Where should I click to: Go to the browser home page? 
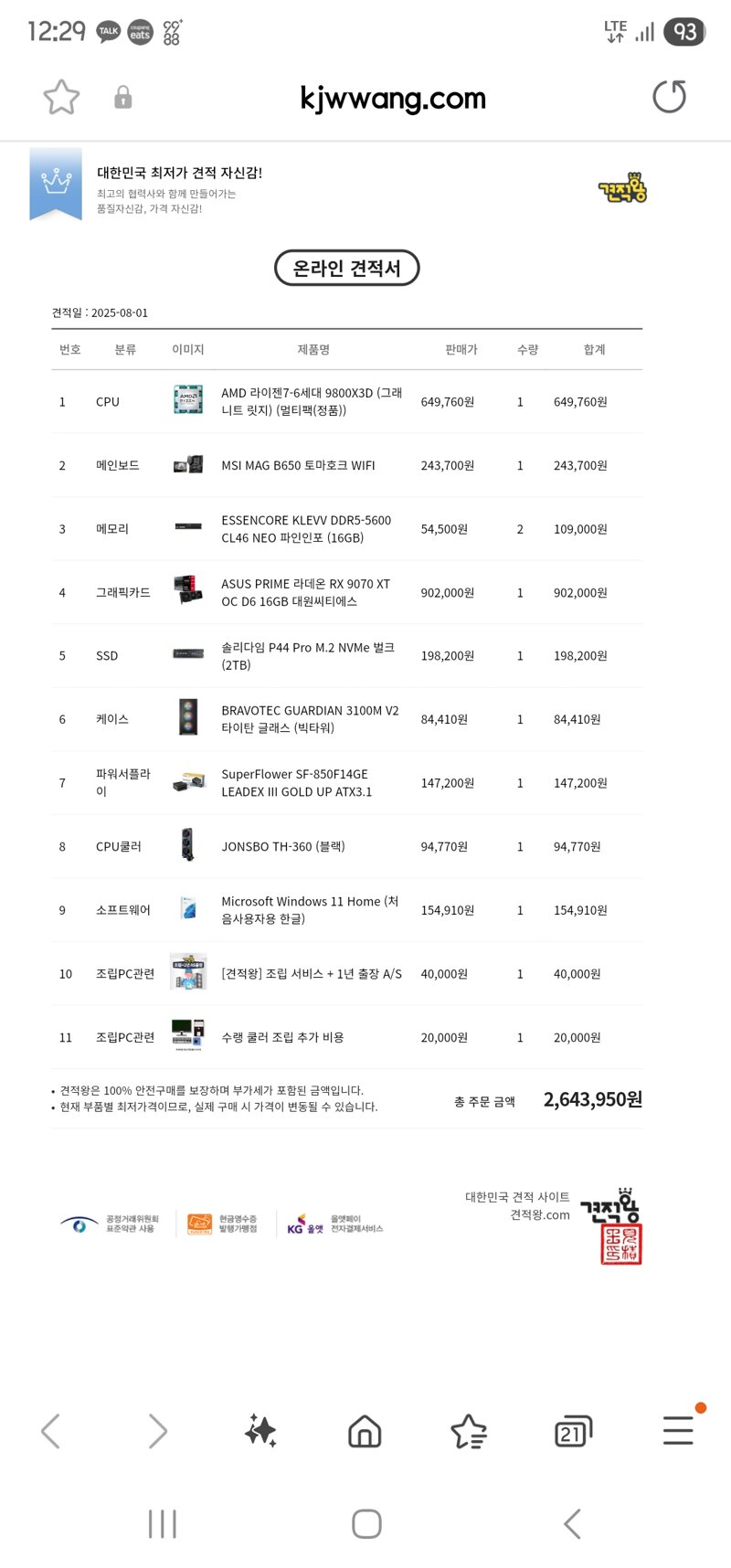coord(365,1432)
